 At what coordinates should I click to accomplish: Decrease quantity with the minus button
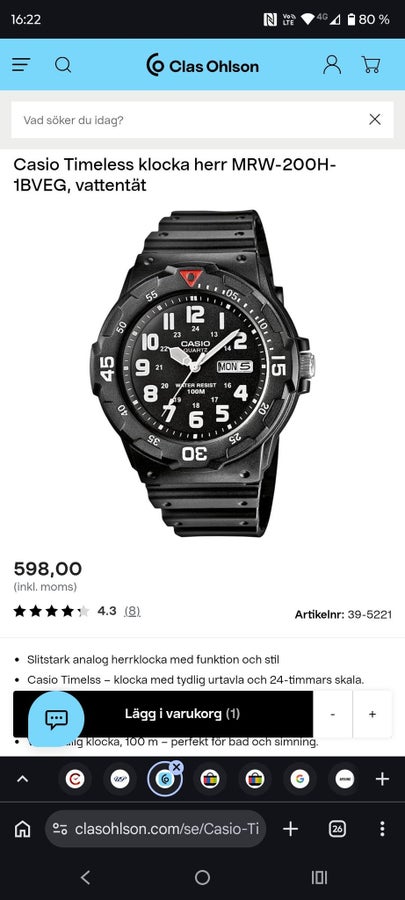point(333,714)
